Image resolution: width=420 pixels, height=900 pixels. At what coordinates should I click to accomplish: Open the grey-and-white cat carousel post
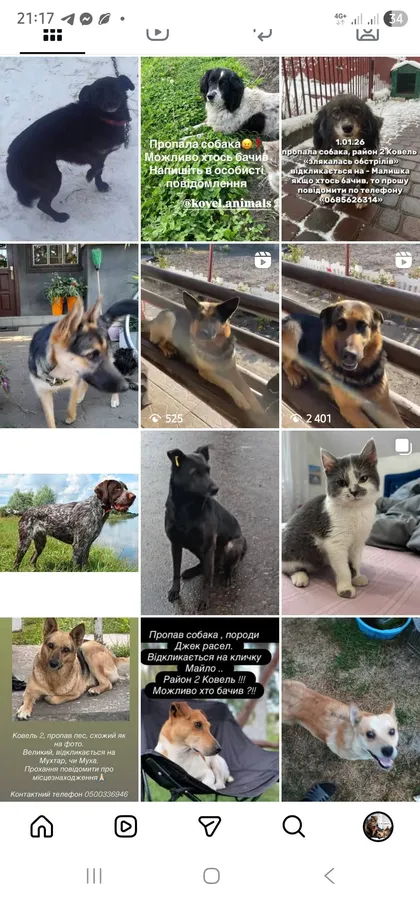click(x=351, y=523)
